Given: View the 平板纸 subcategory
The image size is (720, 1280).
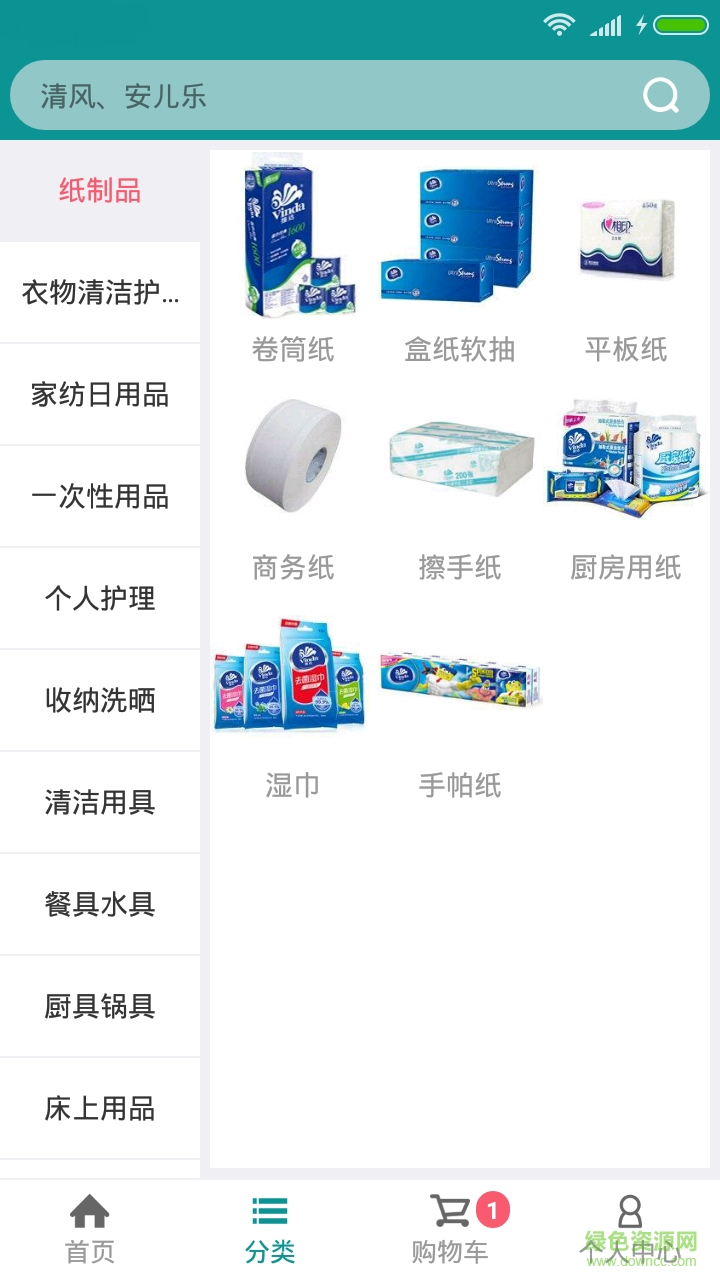Looking at the screenshot, I should coord(626,260).
